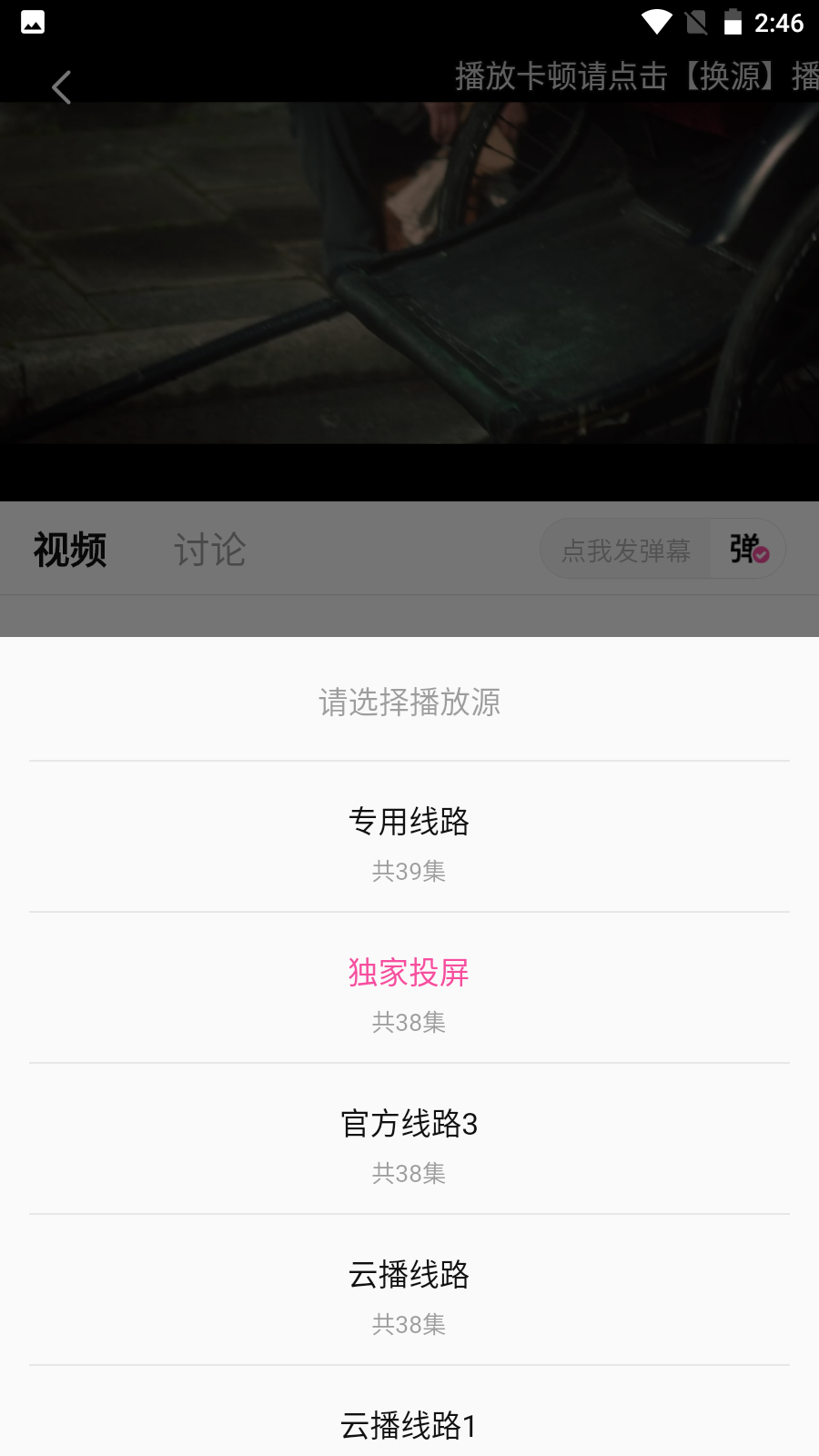Choose the 独家投屏 playback source
Viewport: 819px width, 1456px height.
(409, 989)
